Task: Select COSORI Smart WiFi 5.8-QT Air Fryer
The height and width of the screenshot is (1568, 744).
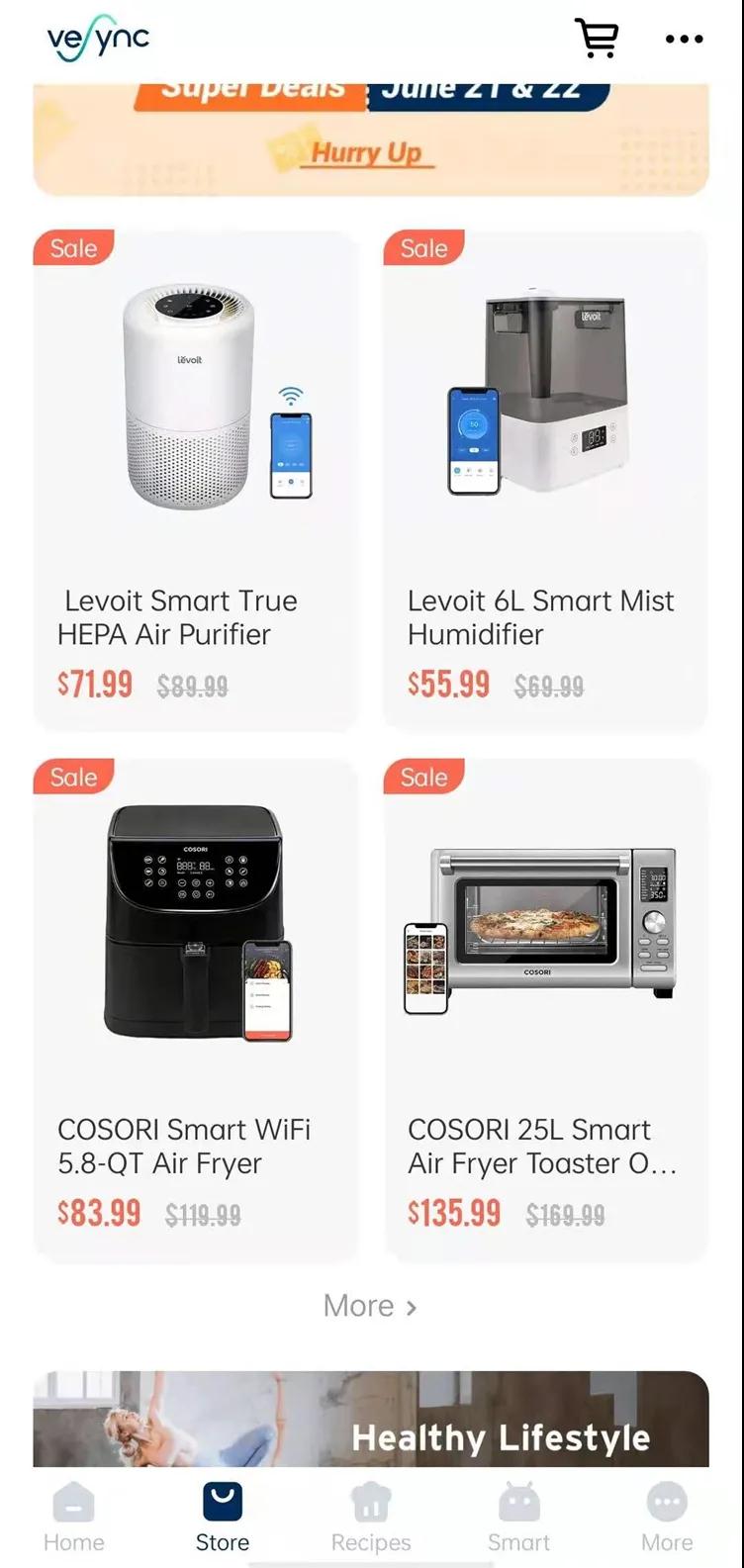Action: [196, 1010]
